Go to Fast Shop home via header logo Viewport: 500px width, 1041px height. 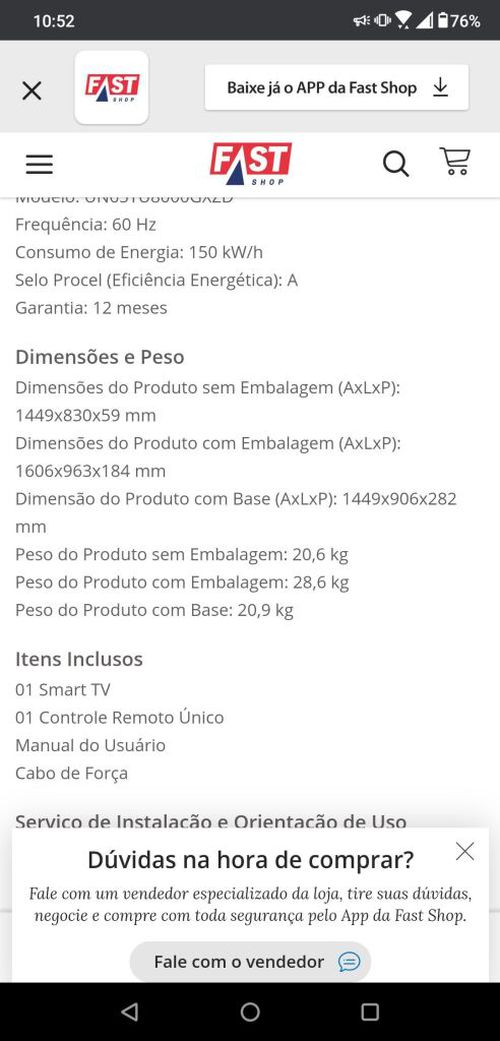[x=250, y=163]
